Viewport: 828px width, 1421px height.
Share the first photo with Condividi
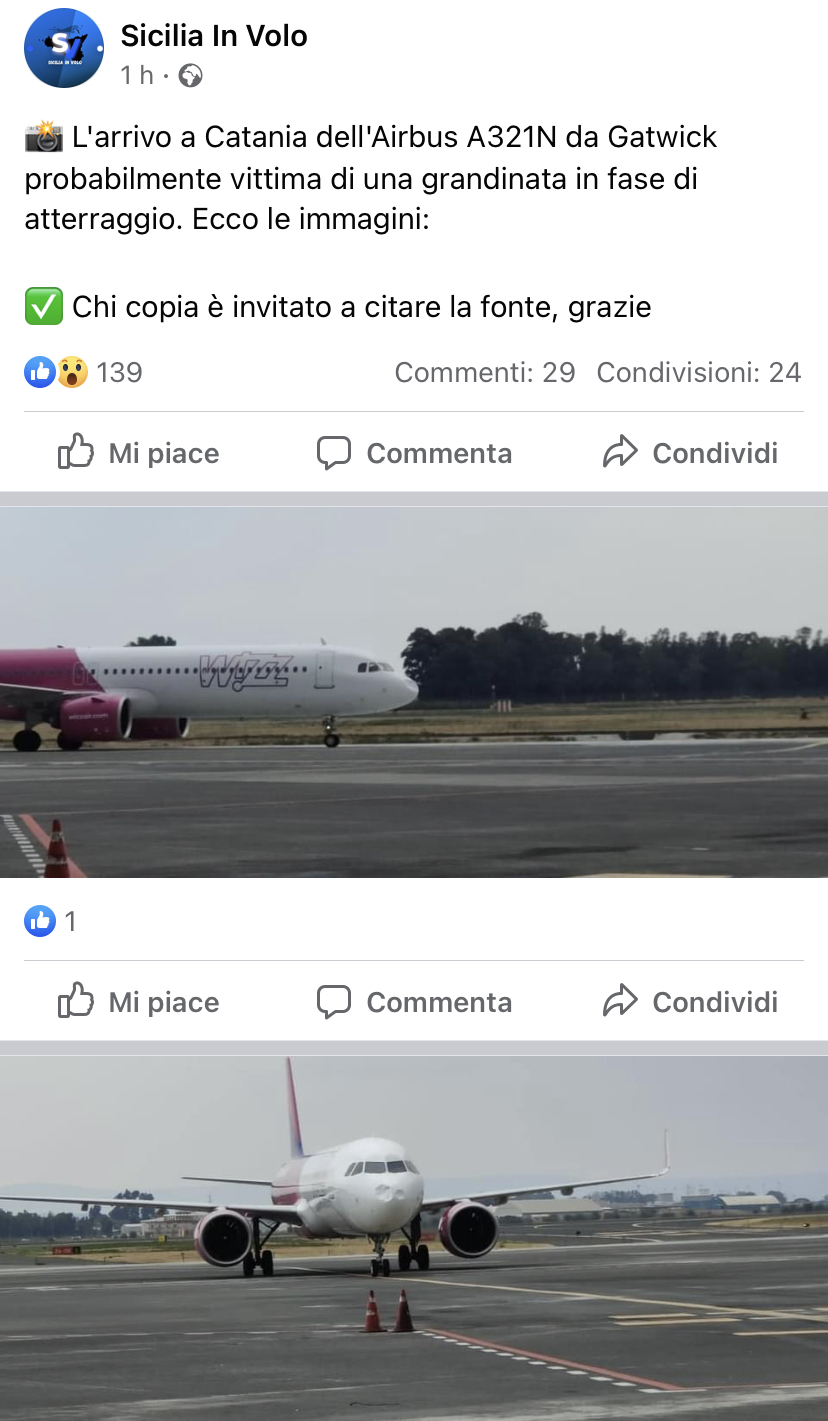click(690, 1002)
